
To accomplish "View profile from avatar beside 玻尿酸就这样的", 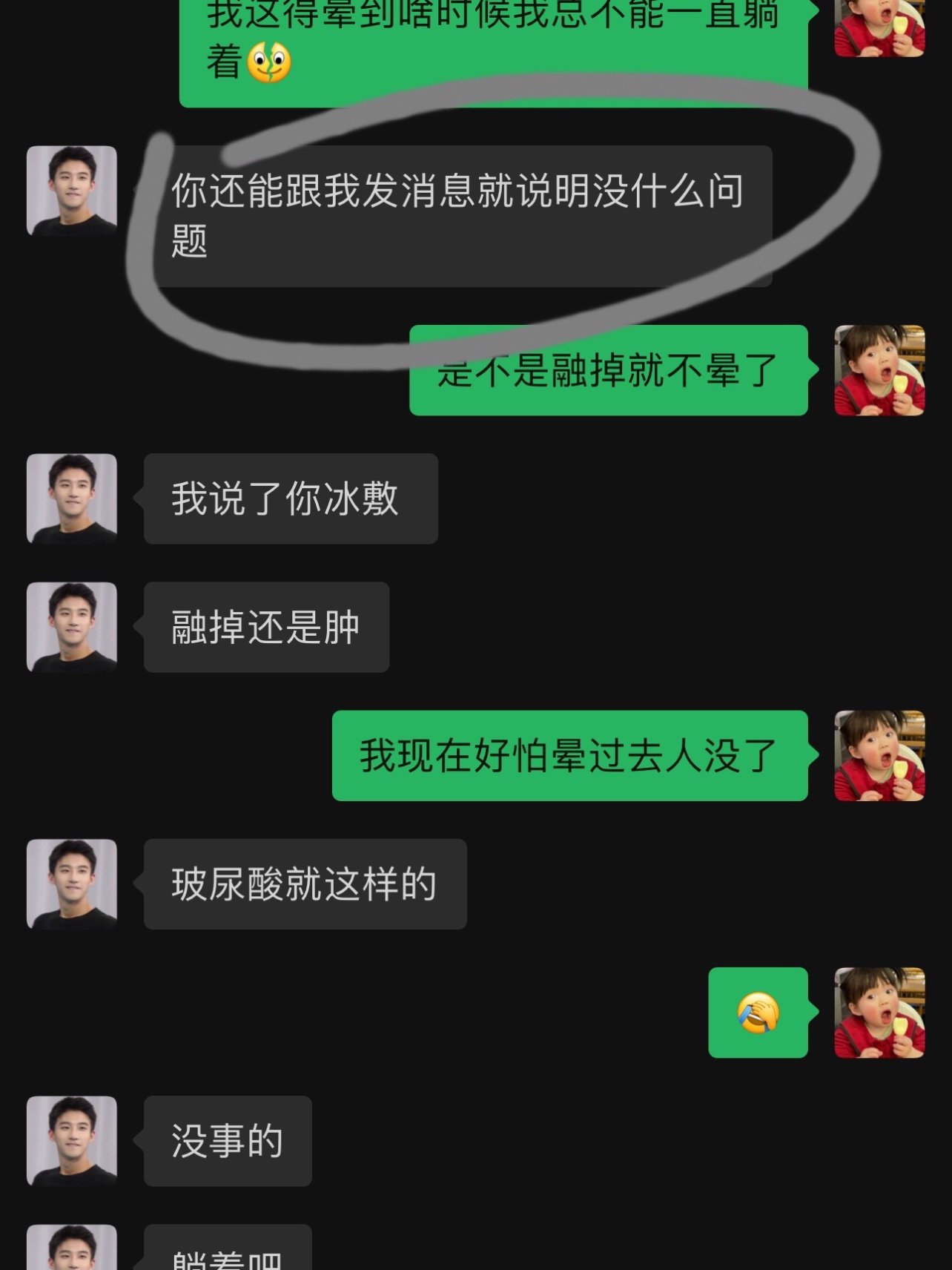I will tap(72, 884).
